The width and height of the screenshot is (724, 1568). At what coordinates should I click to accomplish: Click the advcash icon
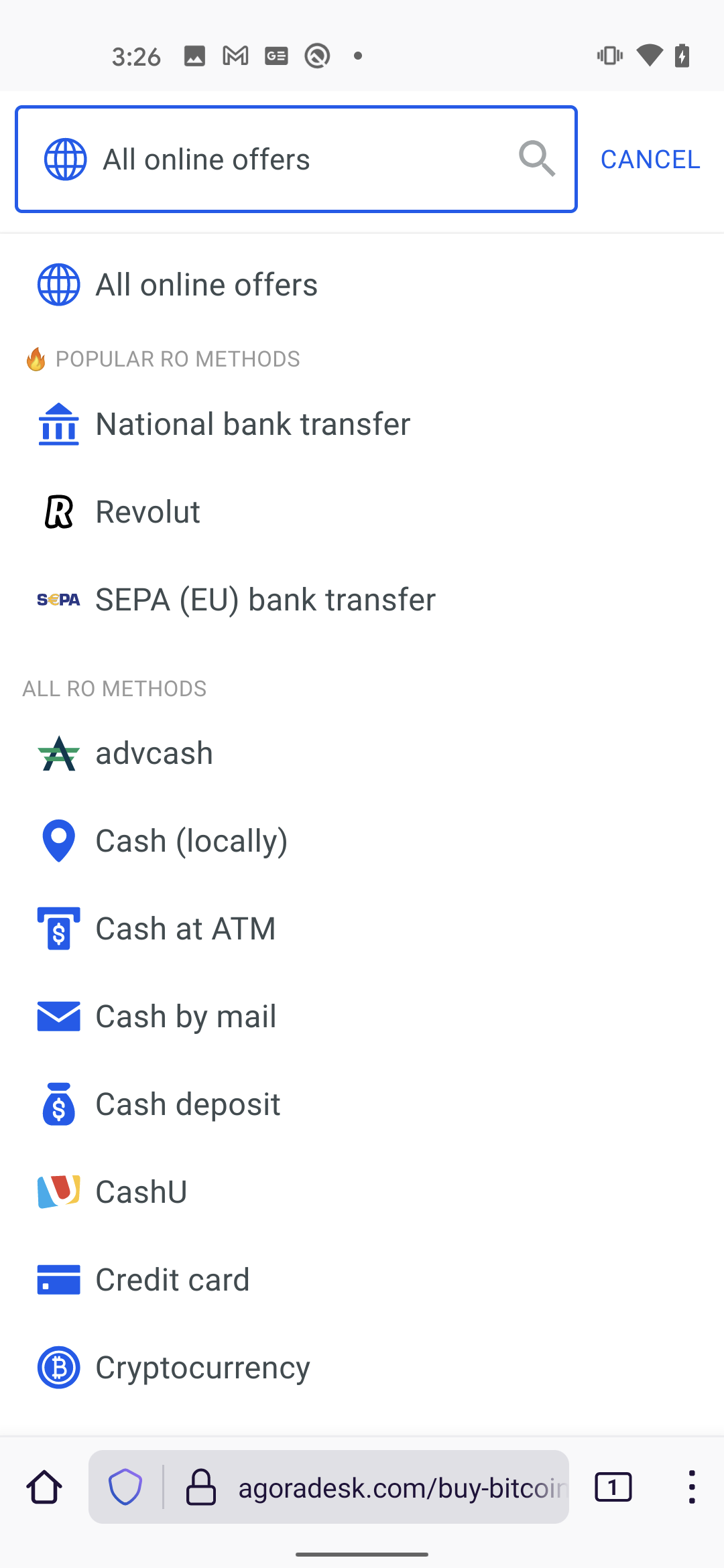(58, 753)
